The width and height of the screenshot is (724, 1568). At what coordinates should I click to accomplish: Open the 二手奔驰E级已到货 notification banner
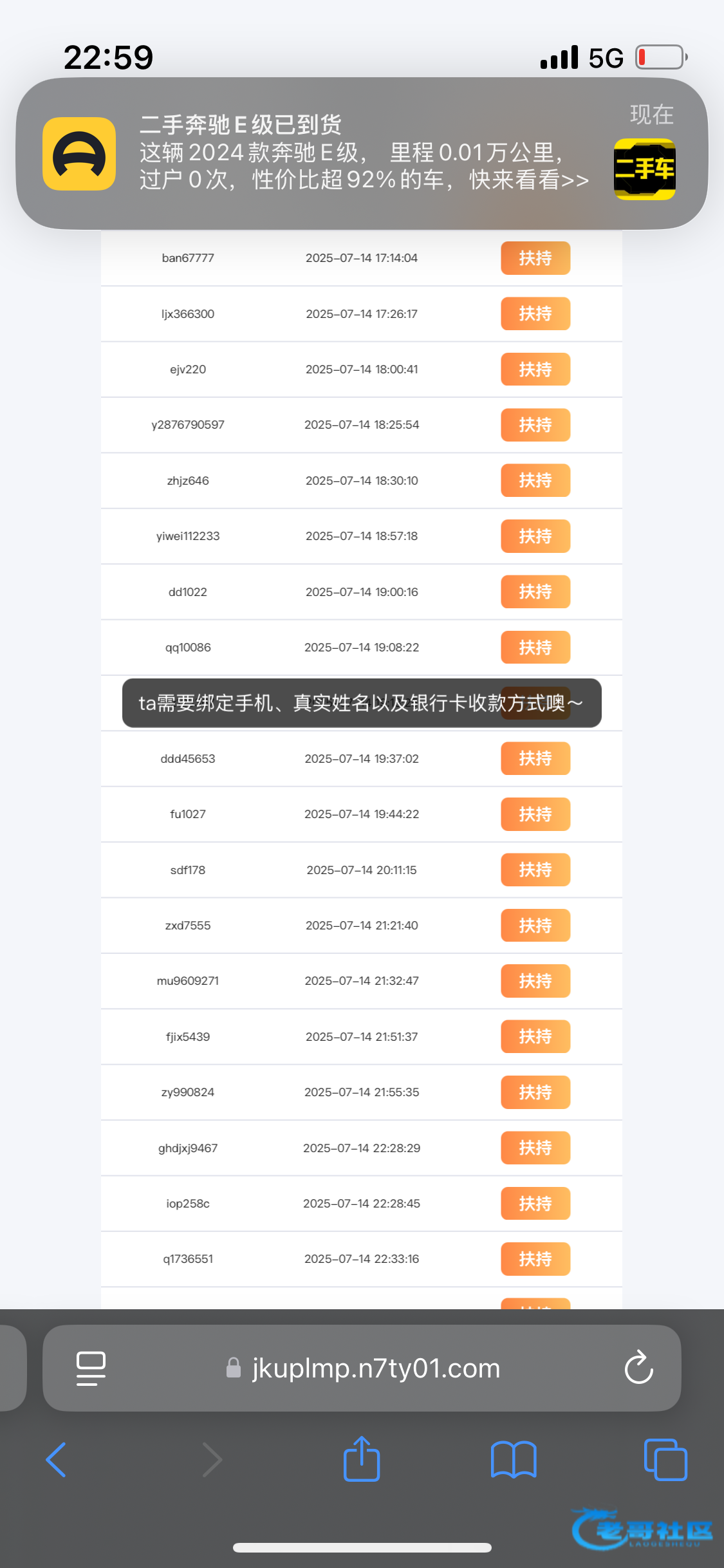point(362,153)
